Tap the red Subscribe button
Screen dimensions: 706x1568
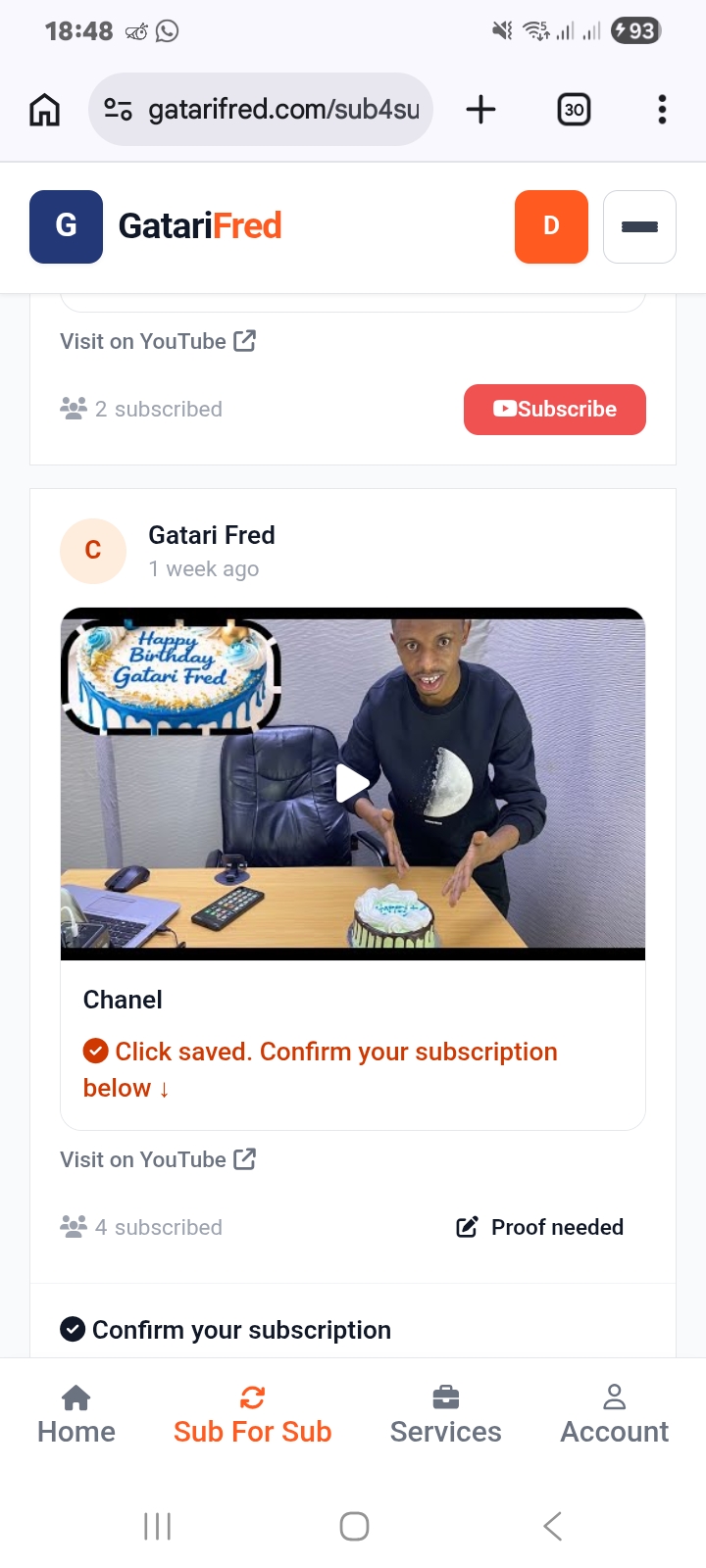pyautogui.click(x=554, y=409)
